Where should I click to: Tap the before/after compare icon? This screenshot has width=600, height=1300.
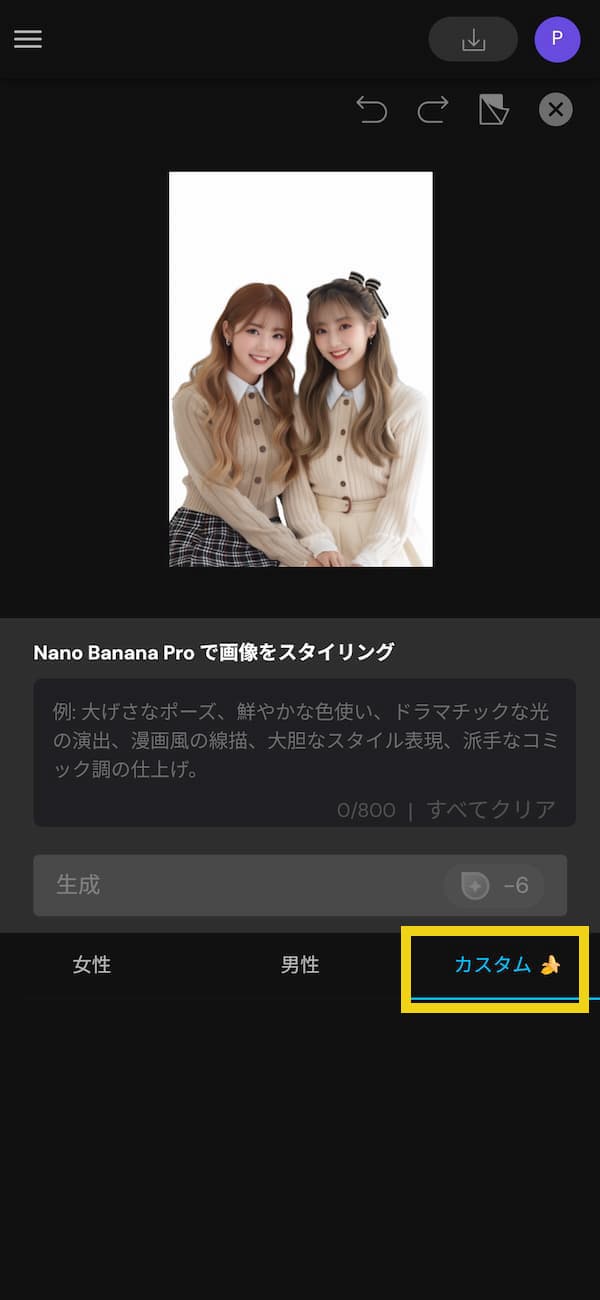click(494, 110)
